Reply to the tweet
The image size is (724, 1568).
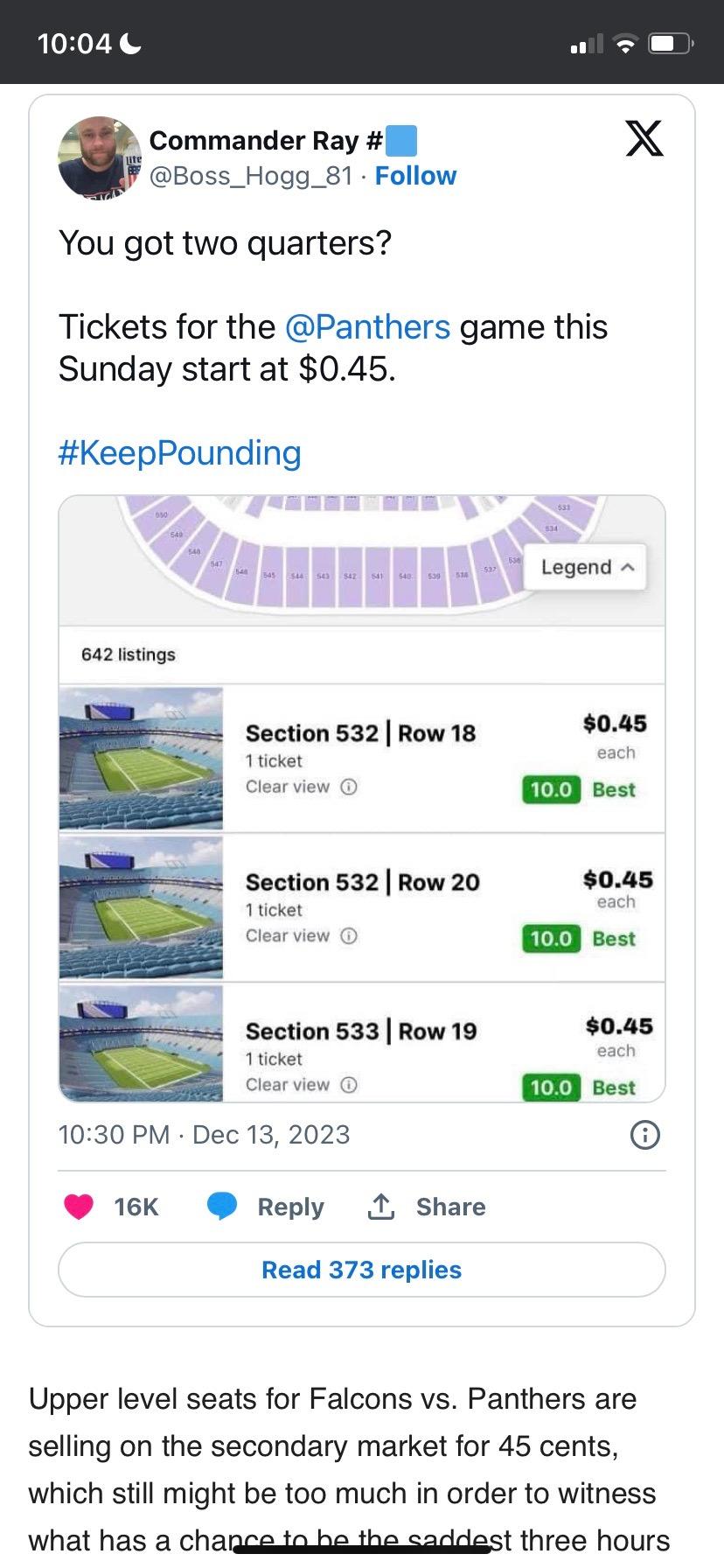(265, 1207)
